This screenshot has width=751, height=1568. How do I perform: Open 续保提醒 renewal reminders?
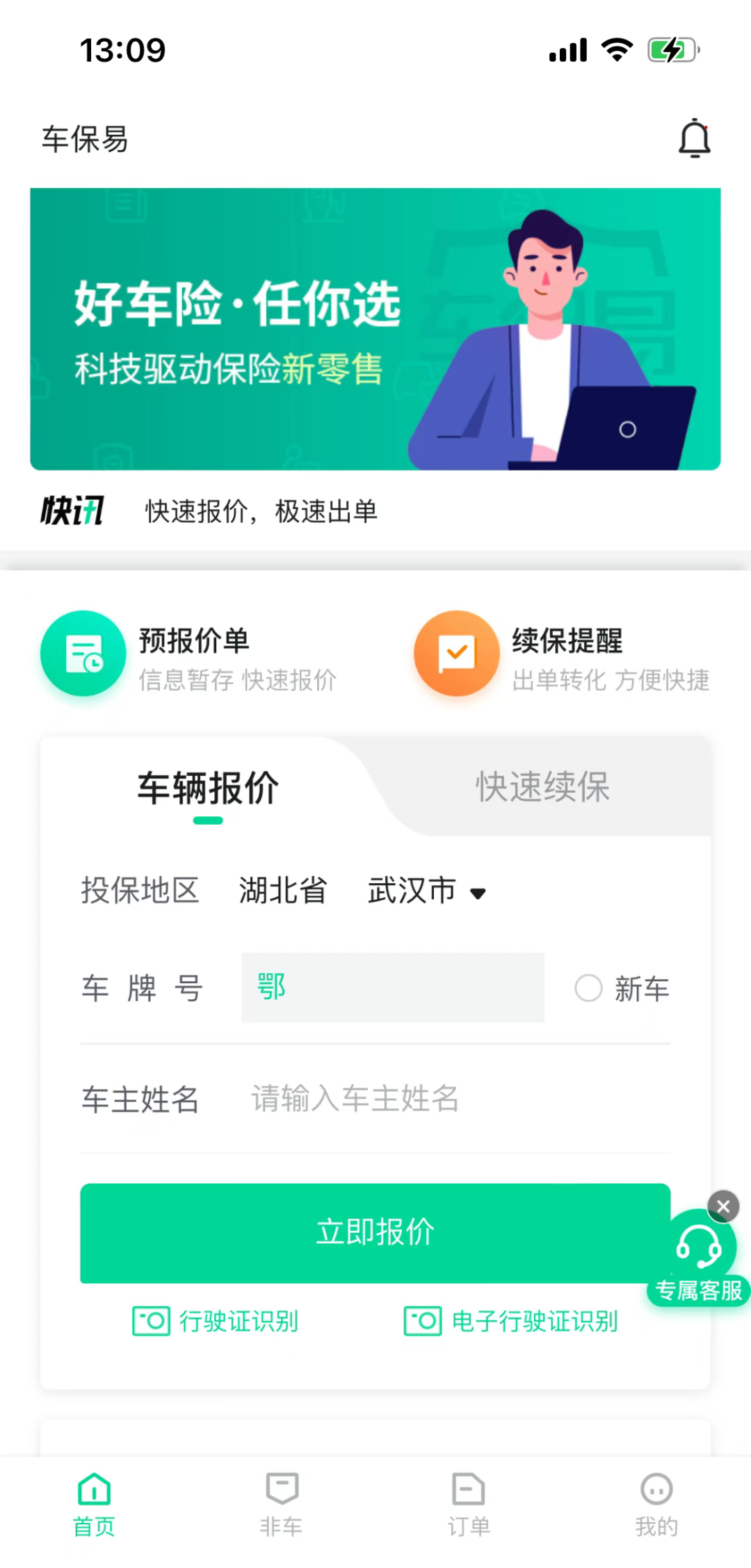562,655
